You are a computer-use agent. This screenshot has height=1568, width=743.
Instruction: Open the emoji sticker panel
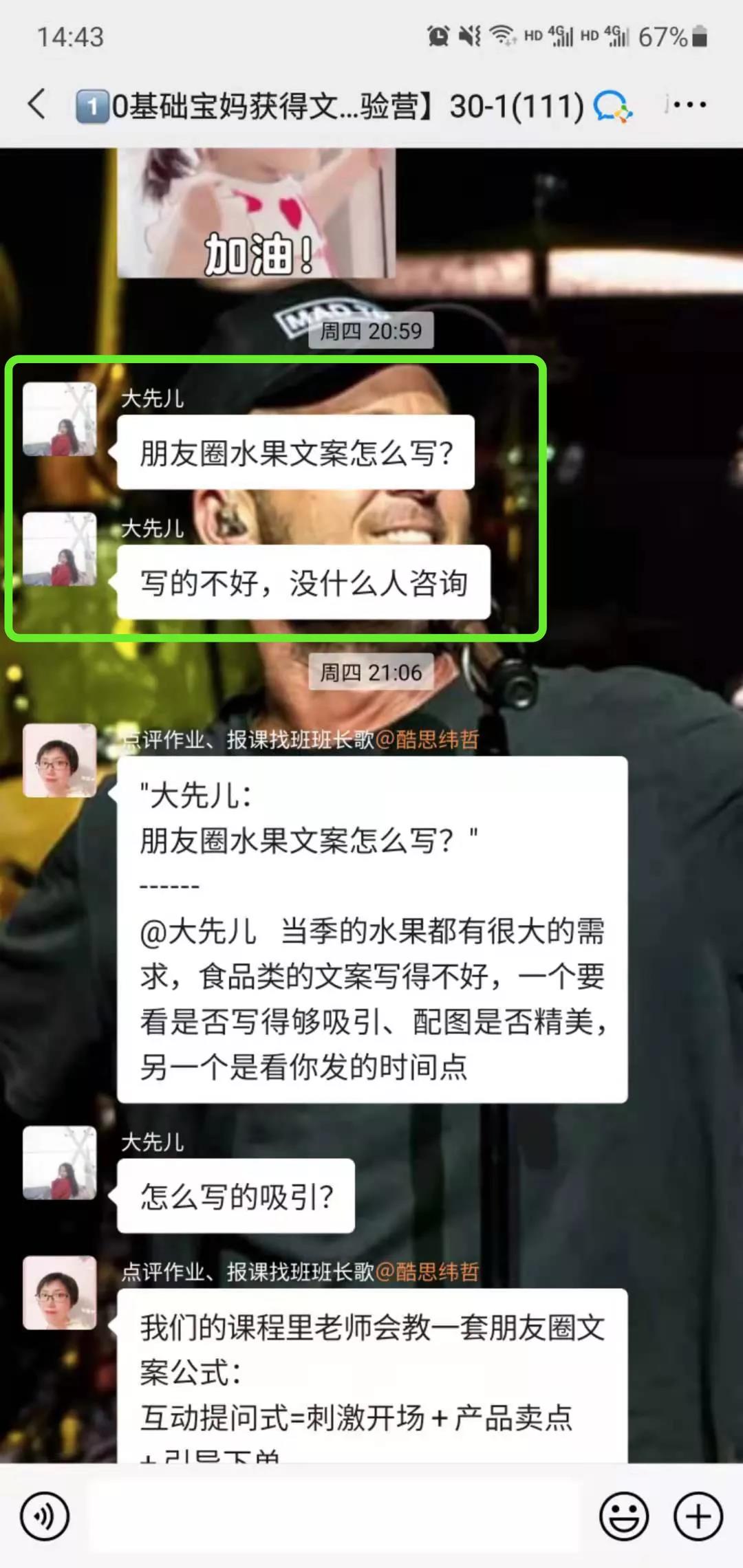click(x=624, y=1516)
